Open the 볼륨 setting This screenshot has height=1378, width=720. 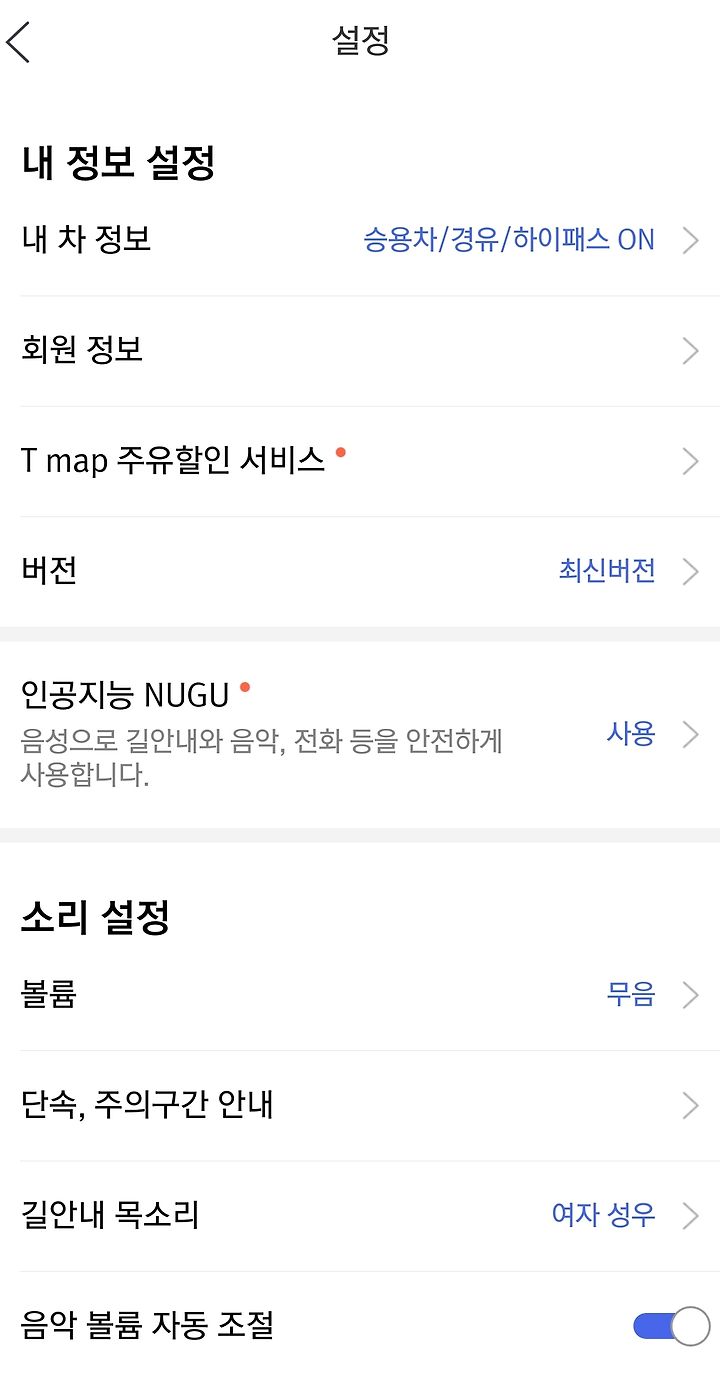pyautogui.click(x=360, y=995)
